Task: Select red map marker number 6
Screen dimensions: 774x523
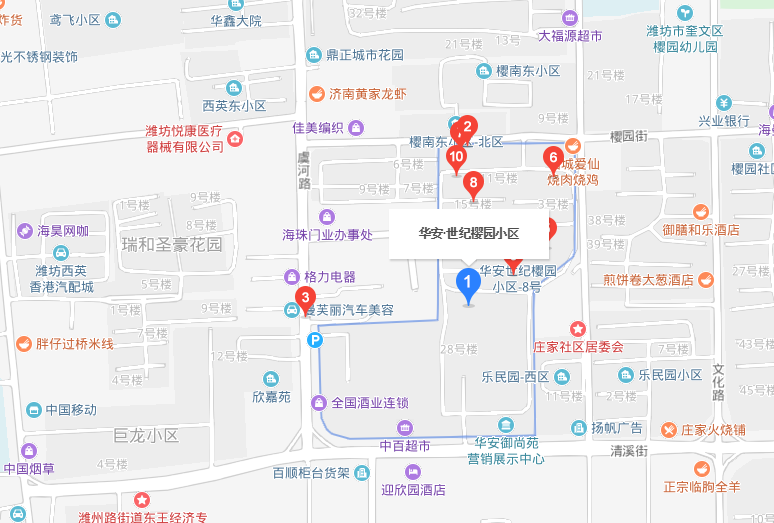Action: point(552,157)
